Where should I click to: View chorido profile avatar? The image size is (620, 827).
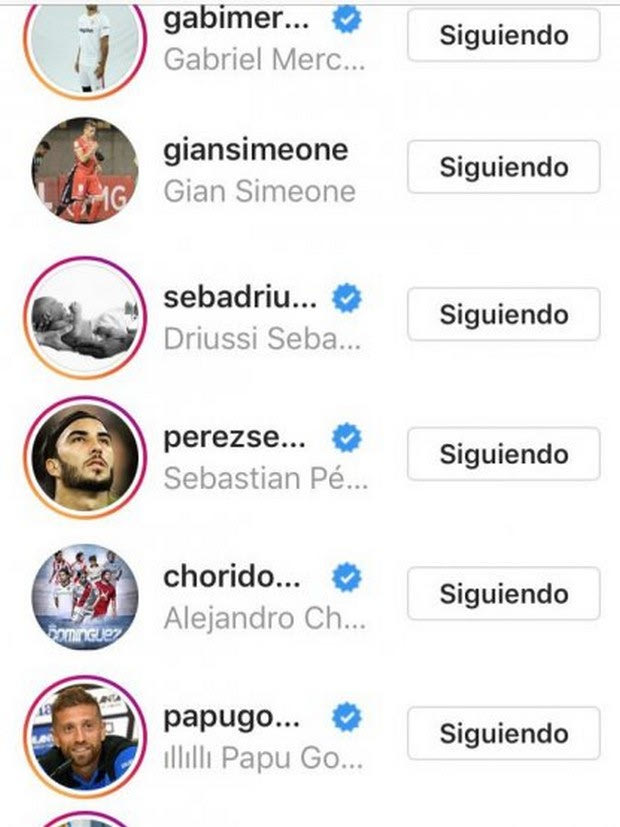[x=85, y=596]
